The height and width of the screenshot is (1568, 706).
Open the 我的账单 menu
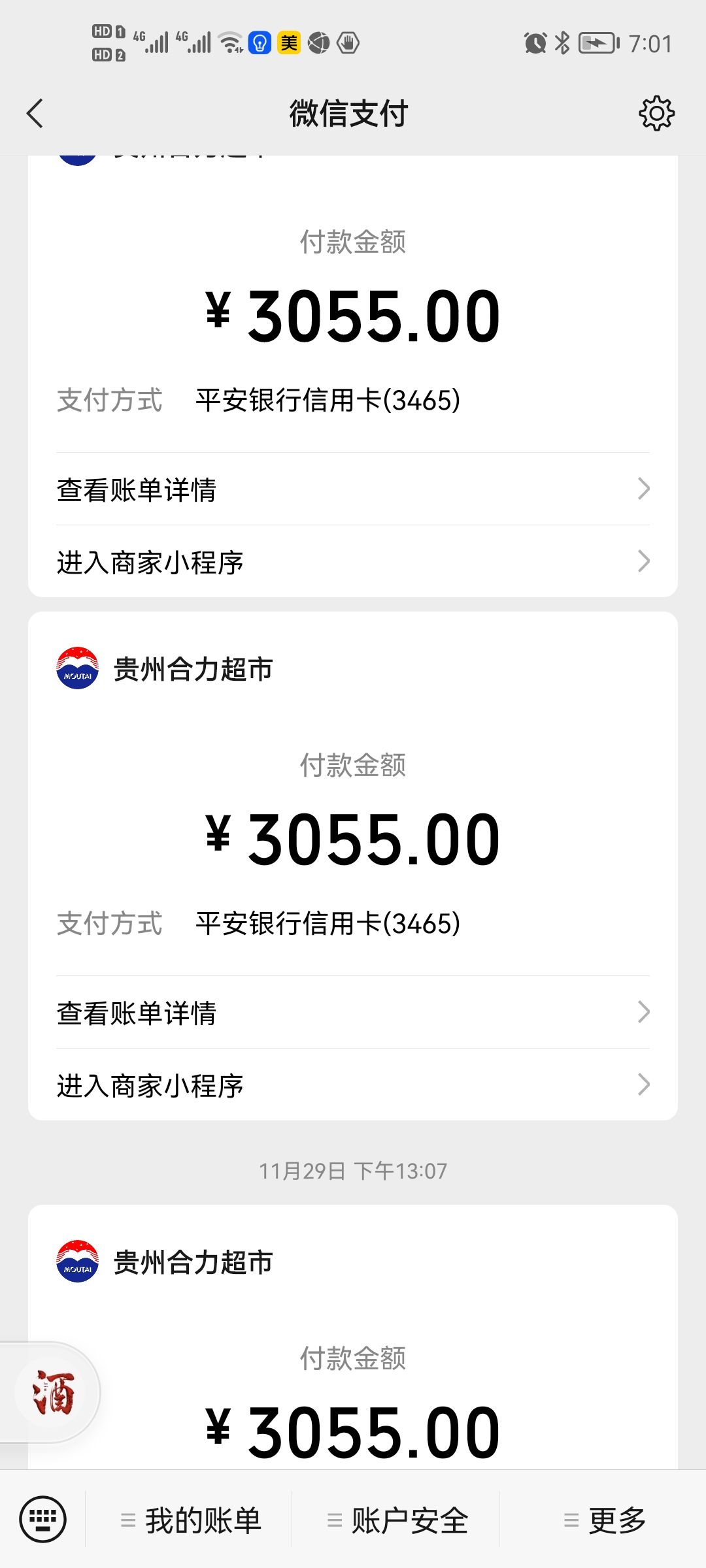[191, 1520]
